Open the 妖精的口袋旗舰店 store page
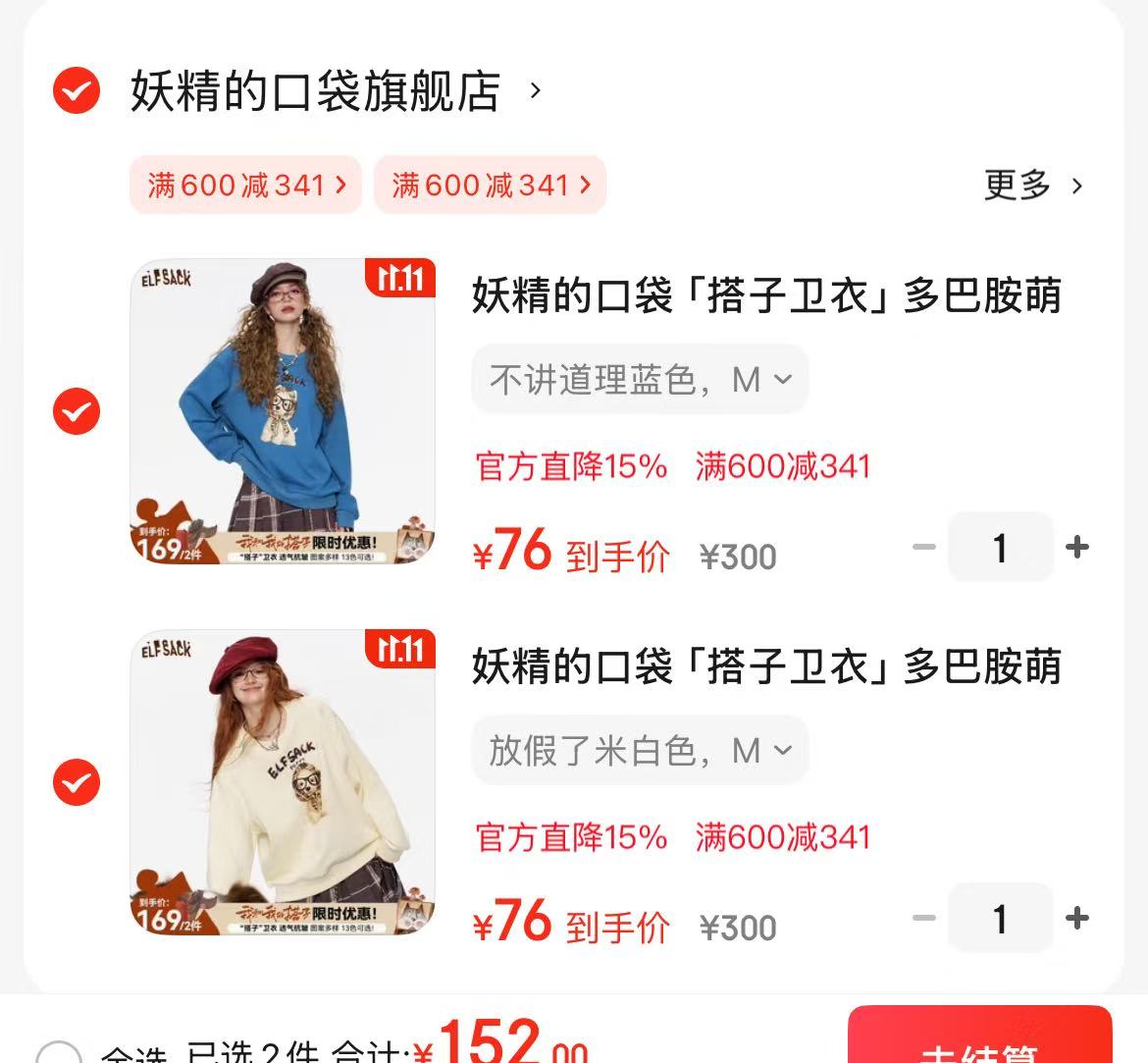1148x1063 pixels. pyautogui.click(x=316, y=91)
